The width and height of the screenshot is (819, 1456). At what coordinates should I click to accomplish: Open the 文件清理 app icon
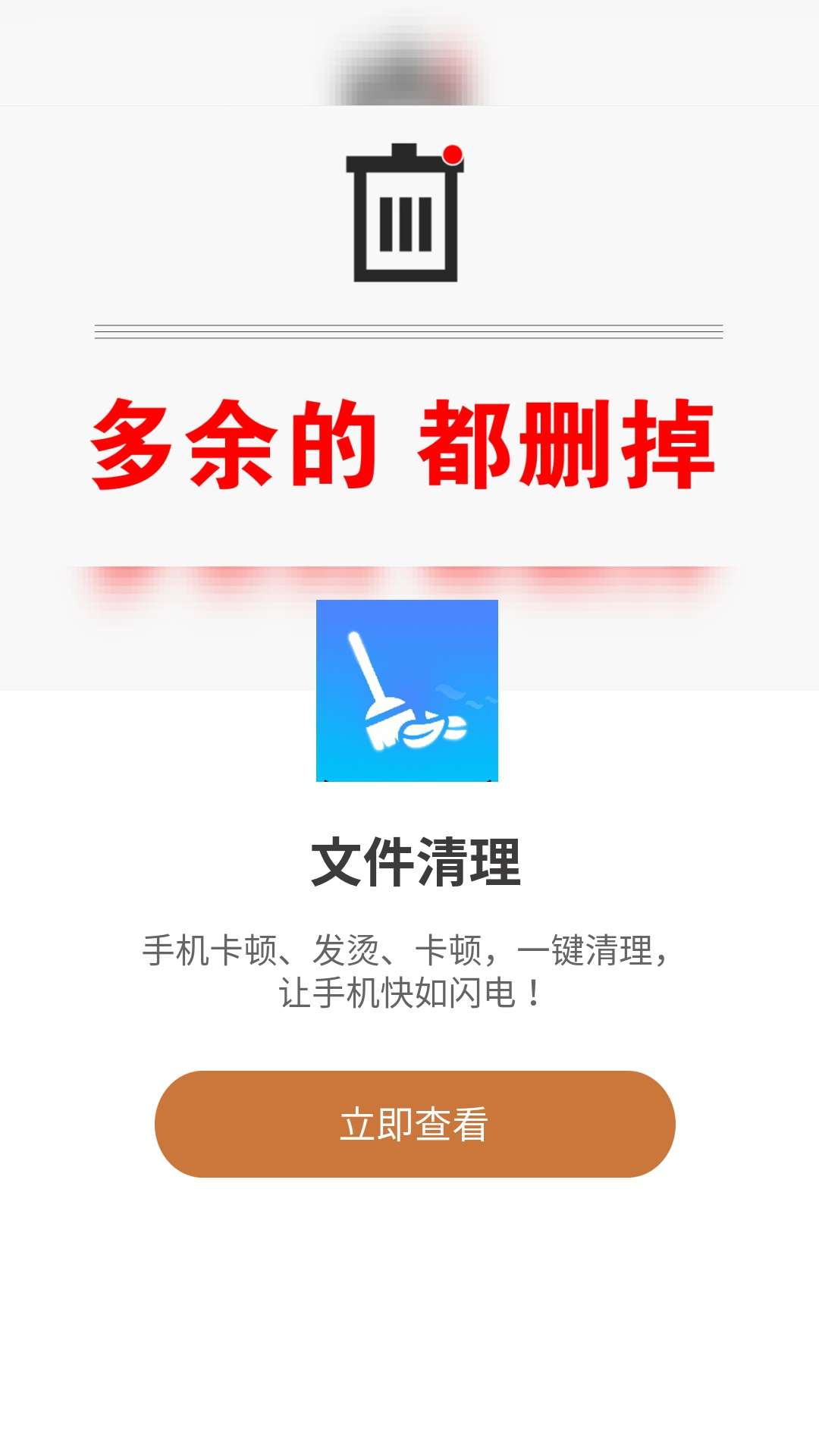[407, 690]
